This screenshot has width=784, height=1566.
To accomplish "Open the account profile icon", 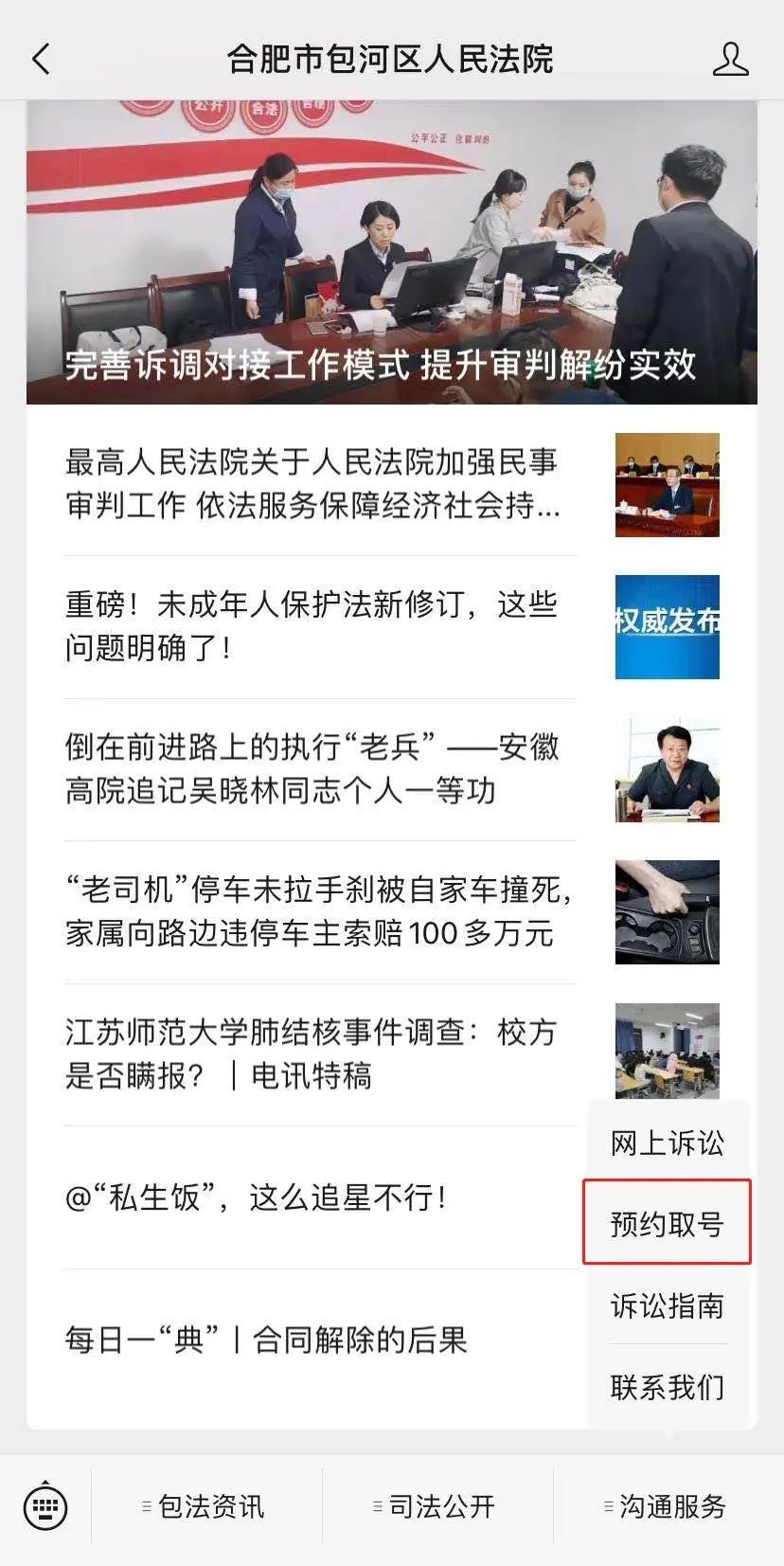I will pyautogui.click(x=730, y=59).
